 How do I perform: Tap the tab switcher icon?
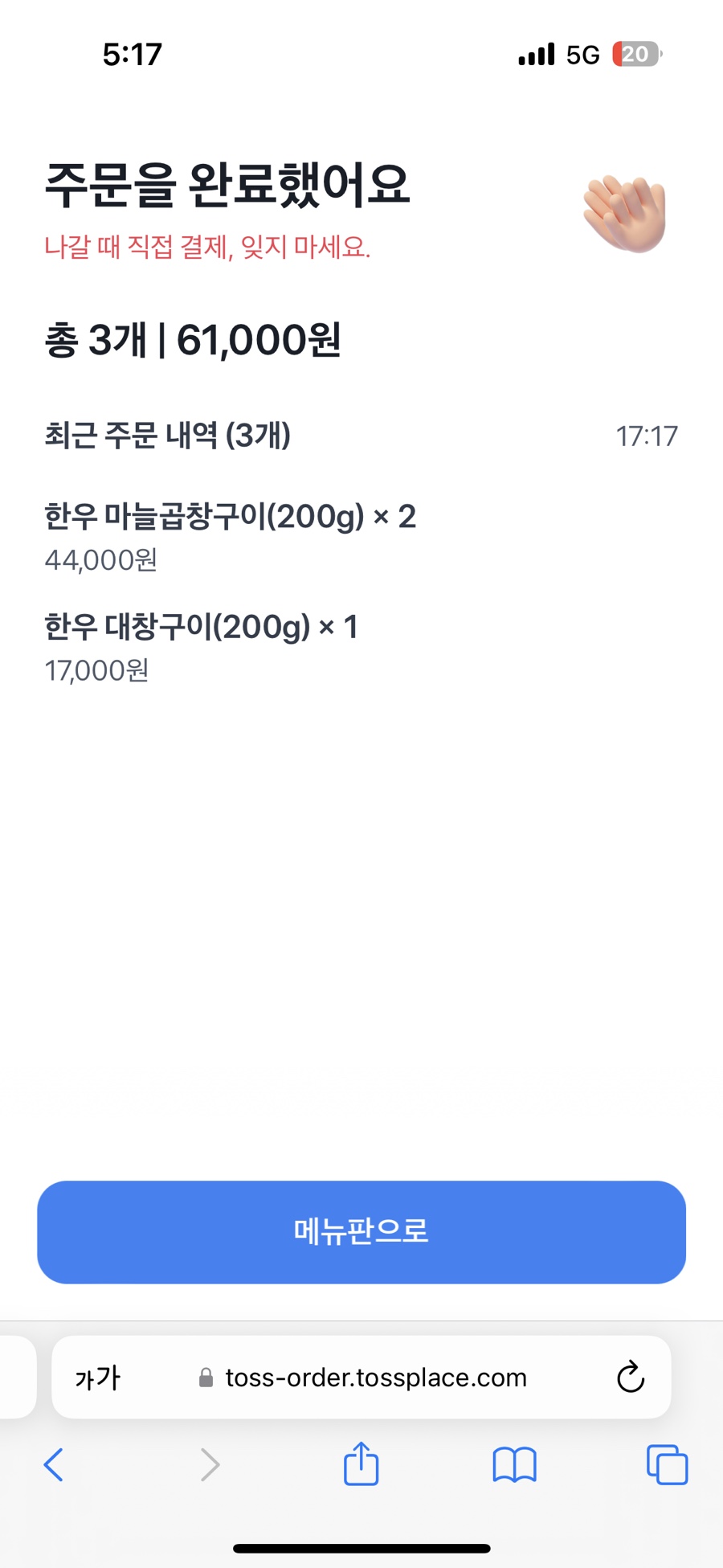(664, 1465)
